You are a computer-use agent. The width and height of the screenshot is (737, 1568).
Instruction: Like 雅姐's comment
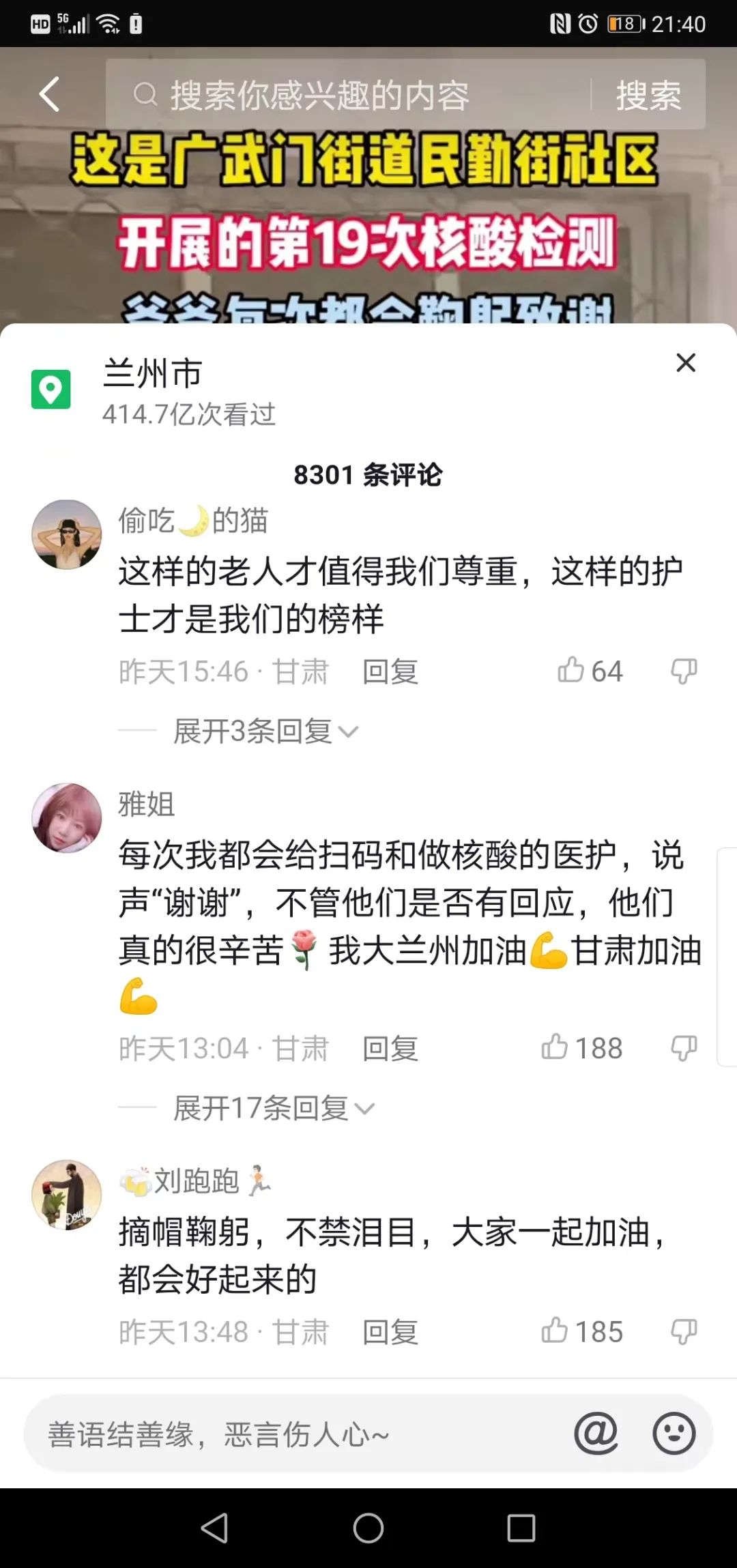pyautogui.click(x=555, y=1047)
